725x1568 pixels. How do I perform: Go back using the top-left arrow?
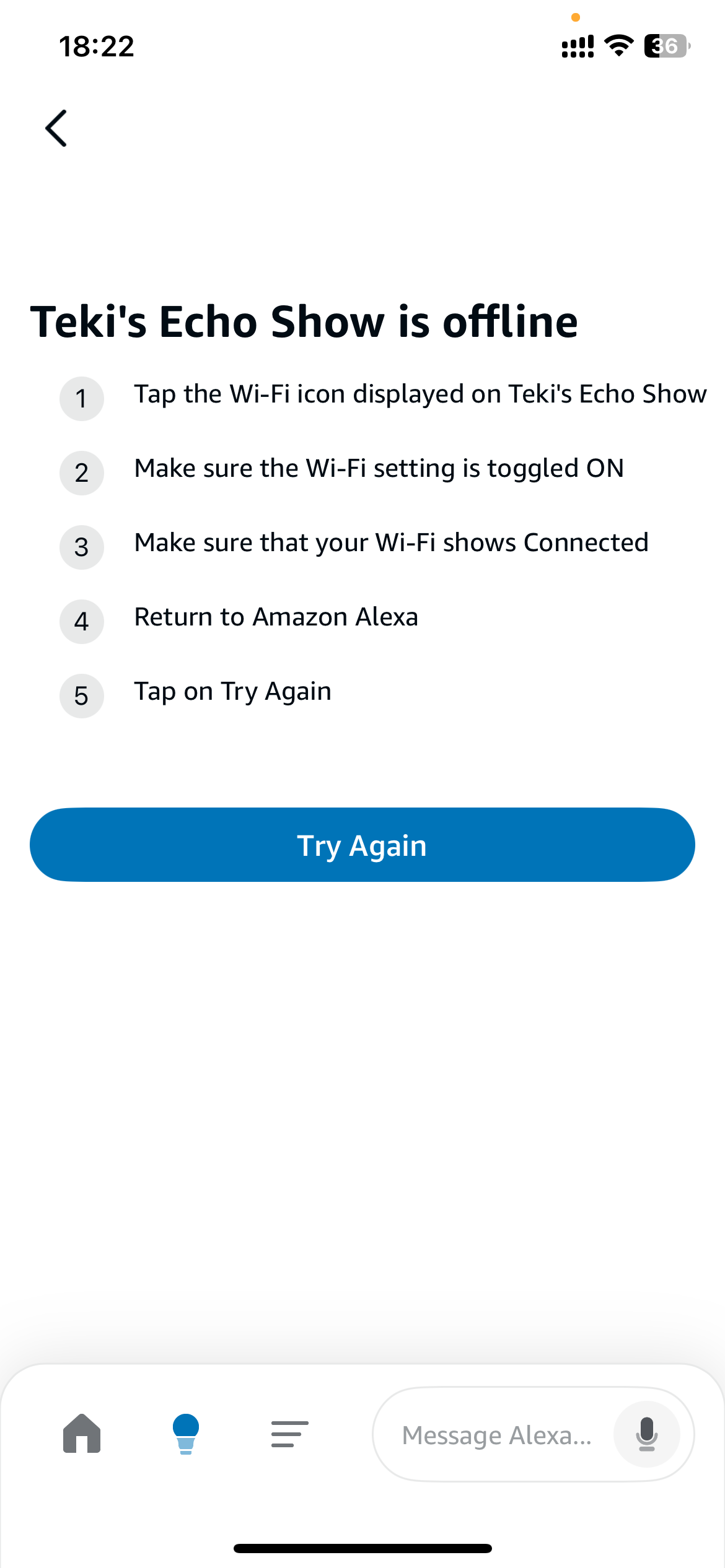[x=56, y=128]
